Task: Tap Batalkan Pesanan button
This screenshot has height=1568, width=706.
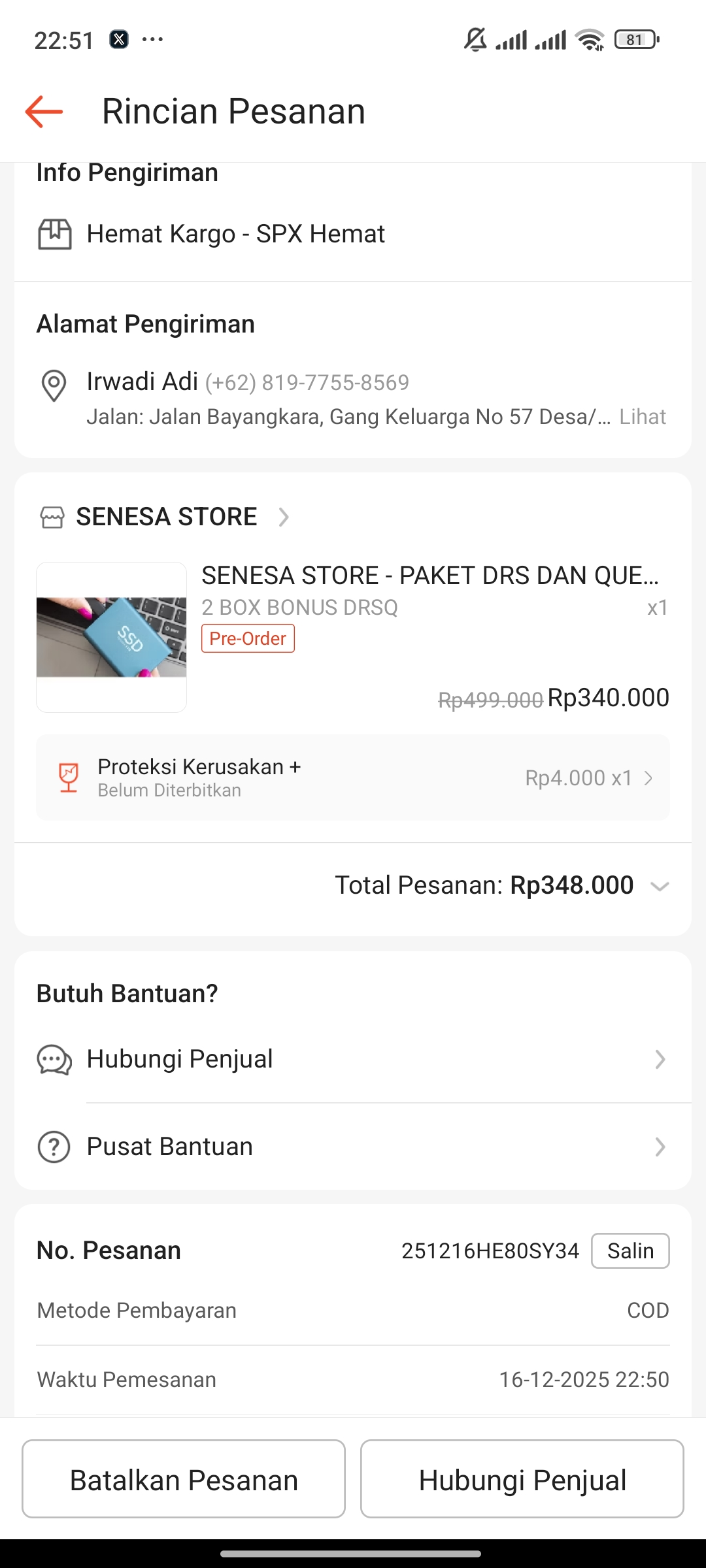Action: pyautogui.click(x=184, y=1479)
